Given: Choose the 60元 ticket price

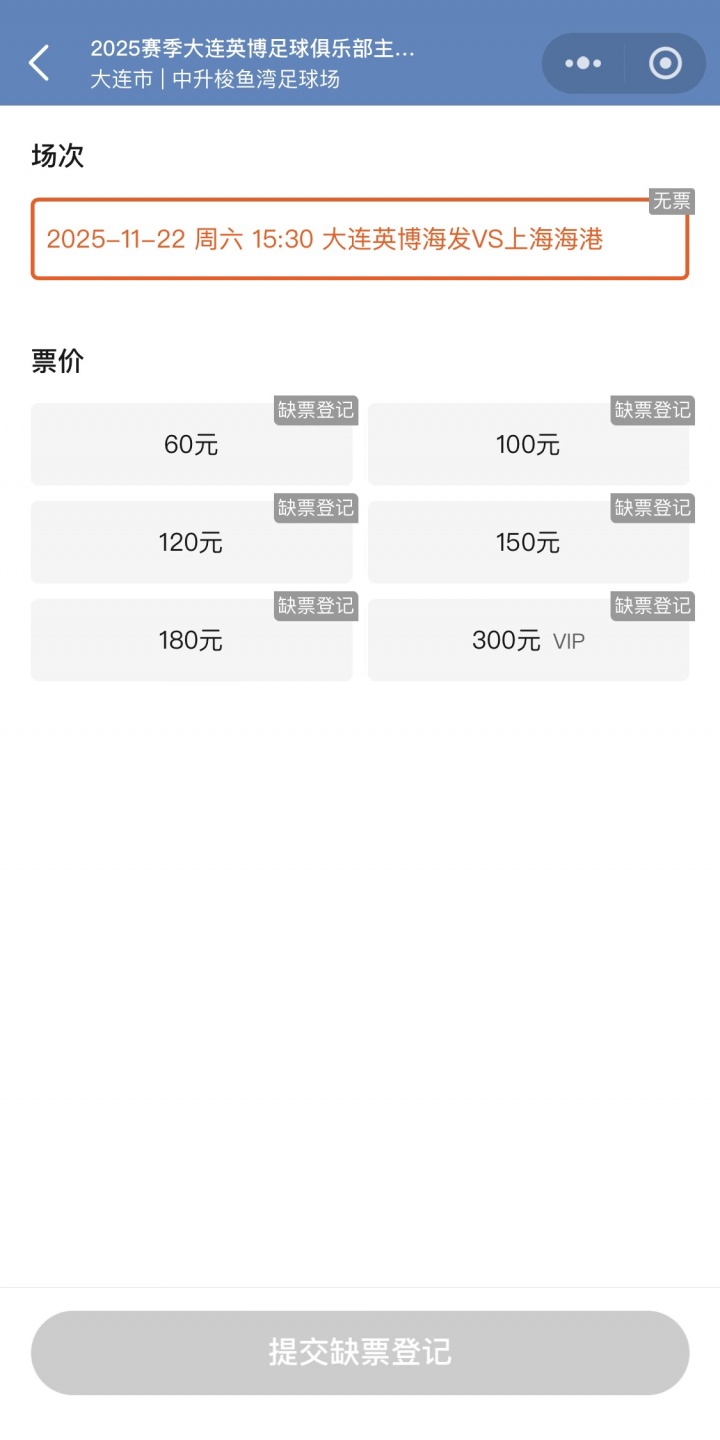Looking at the screenshot, I should (191, 445).
